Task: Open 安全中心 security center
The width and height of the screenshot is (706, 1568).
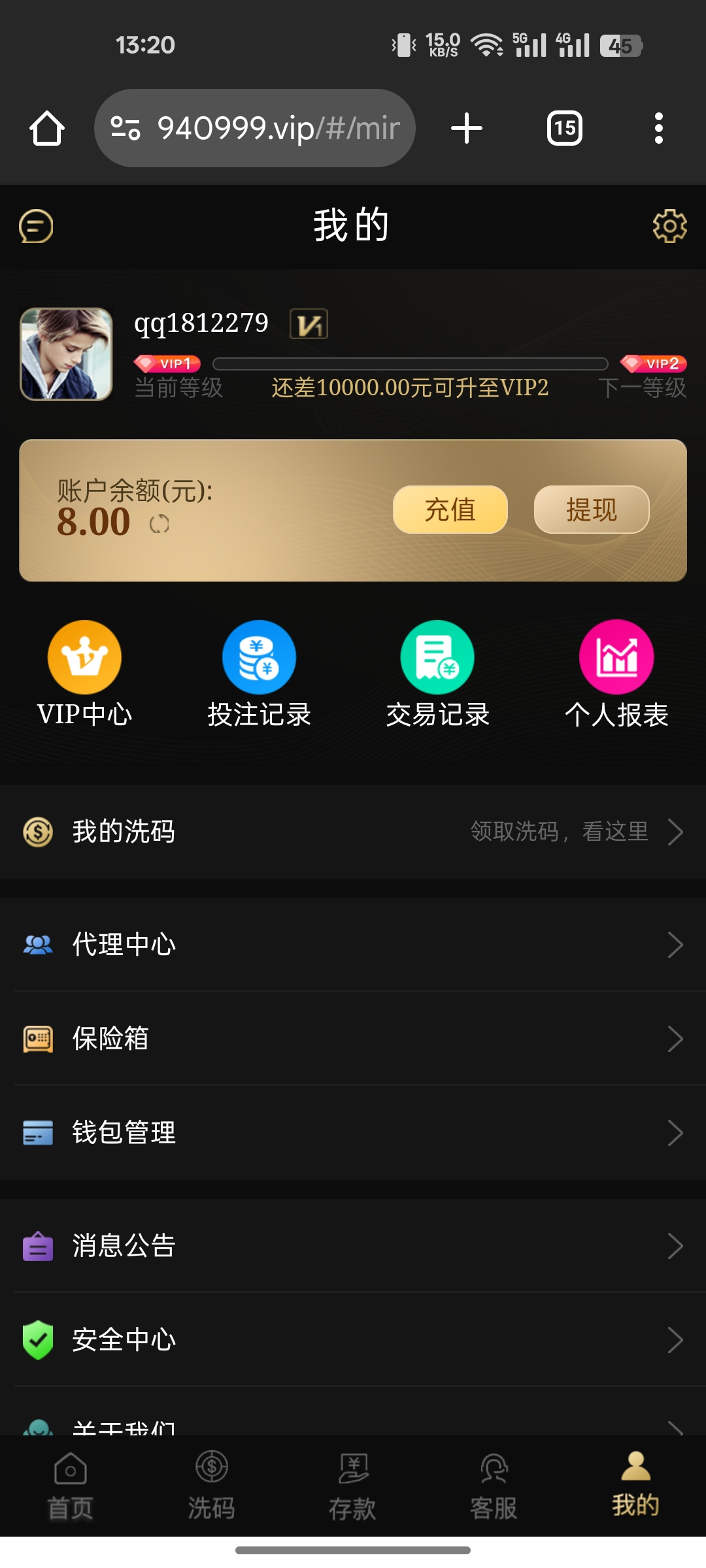Action: (353, 1340)
